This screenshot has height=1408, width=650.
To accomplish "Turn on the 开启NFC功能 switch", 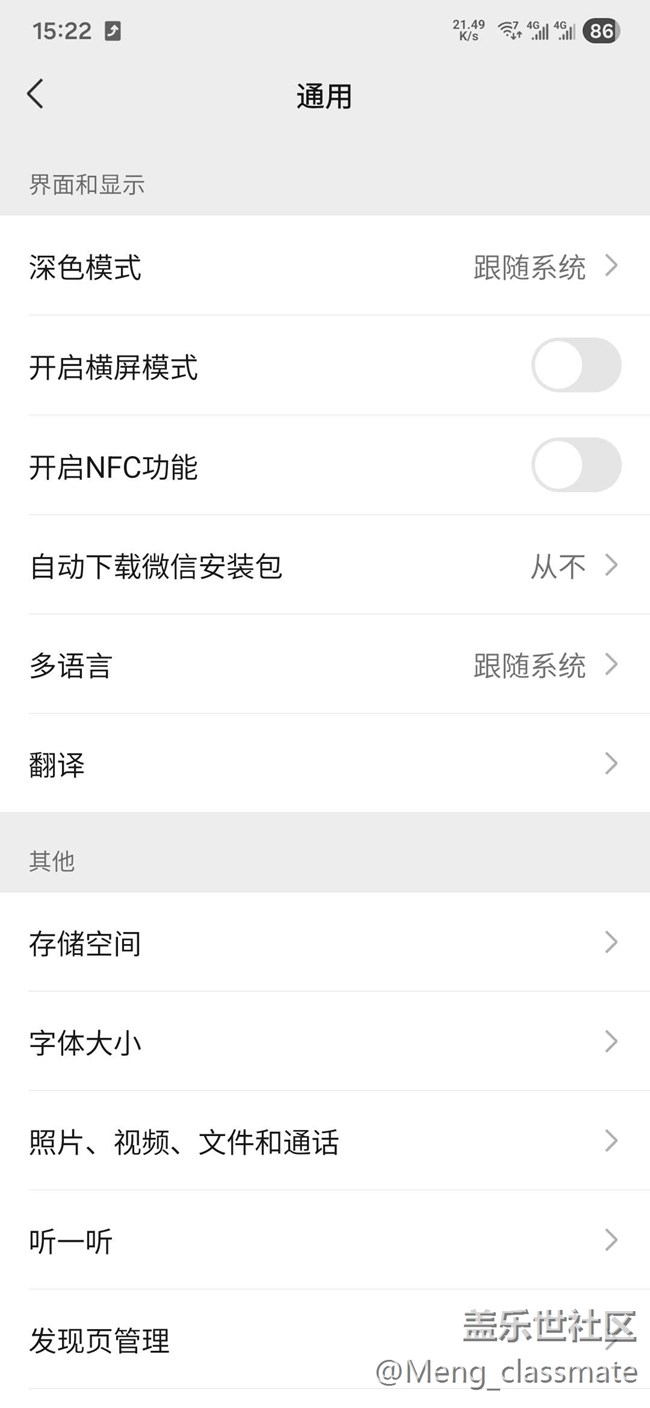I will click(575, 466).
